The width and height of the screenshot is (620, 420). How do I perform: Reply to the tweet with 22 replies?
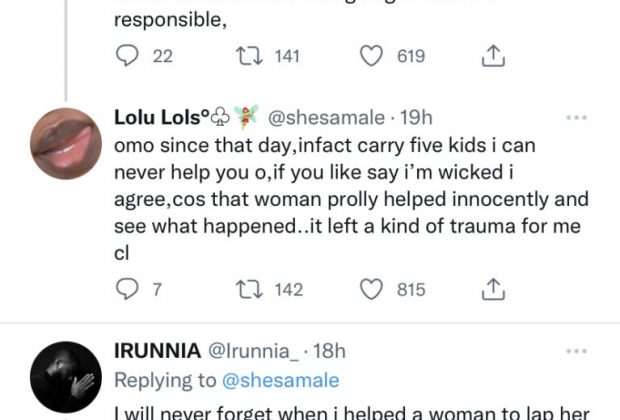(x=127, y=57)
